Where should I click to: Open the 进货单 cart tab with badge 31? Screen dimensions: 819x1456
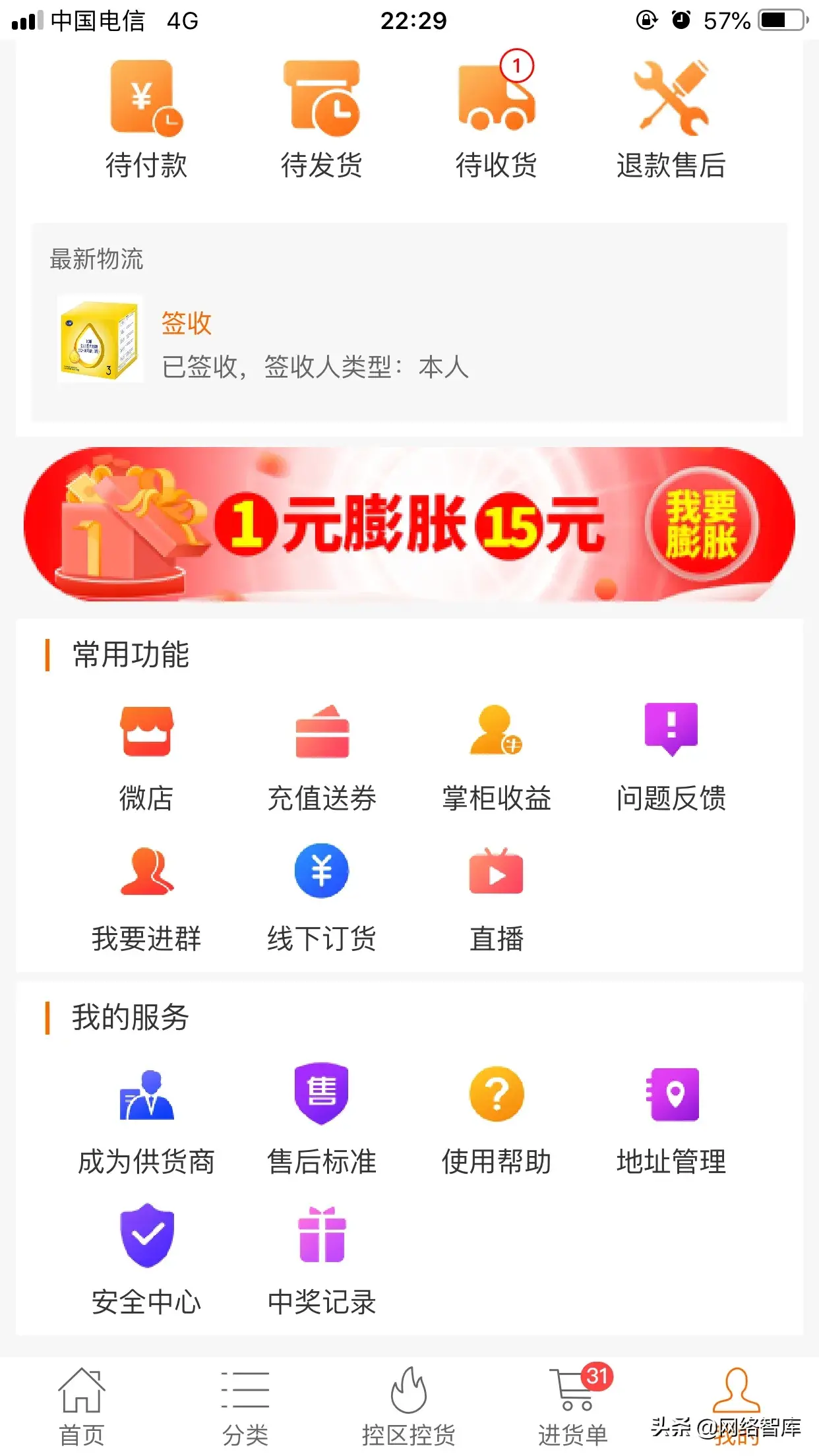pos(573,1398)
